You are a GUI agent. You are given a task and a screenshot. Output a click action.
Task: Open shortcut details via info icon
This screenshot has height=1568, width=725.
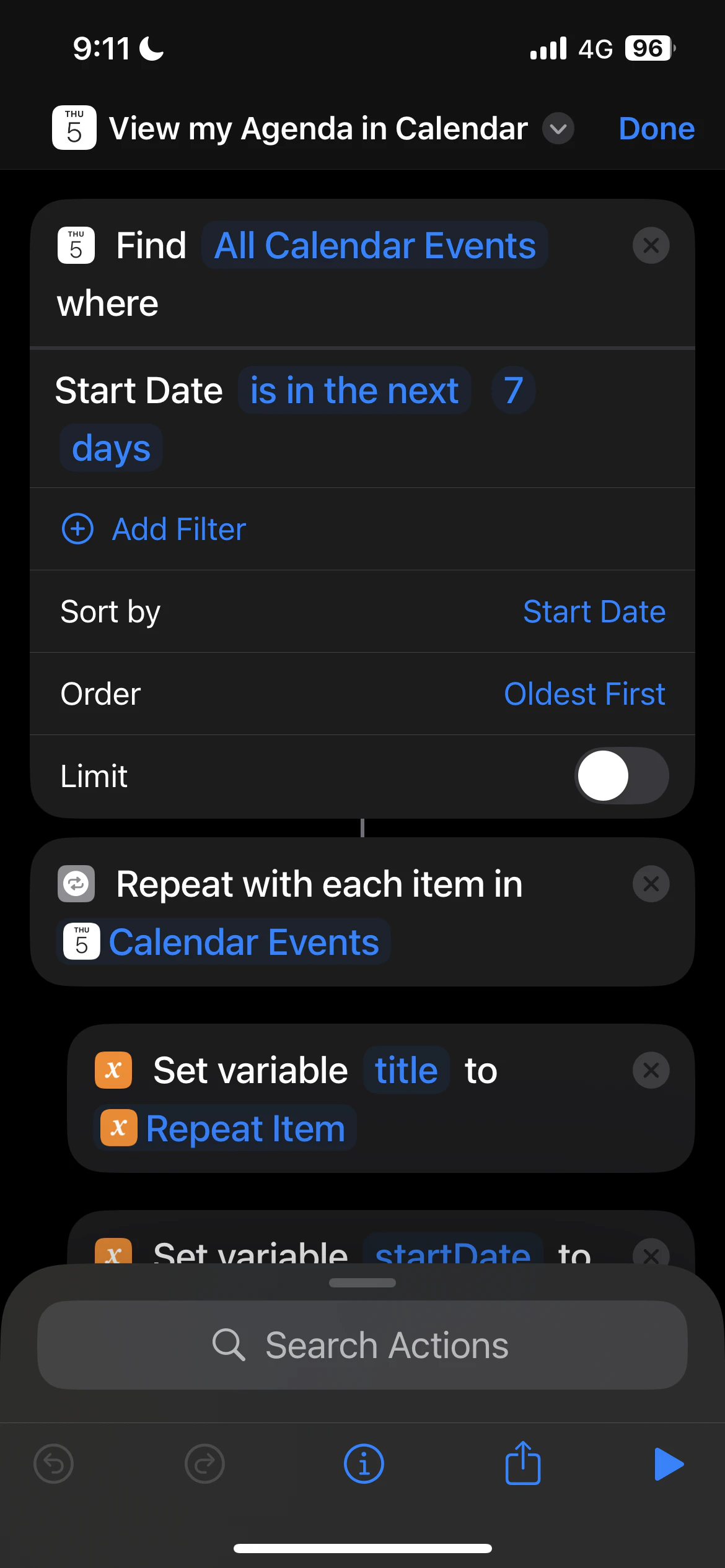tap(362, 1463)
